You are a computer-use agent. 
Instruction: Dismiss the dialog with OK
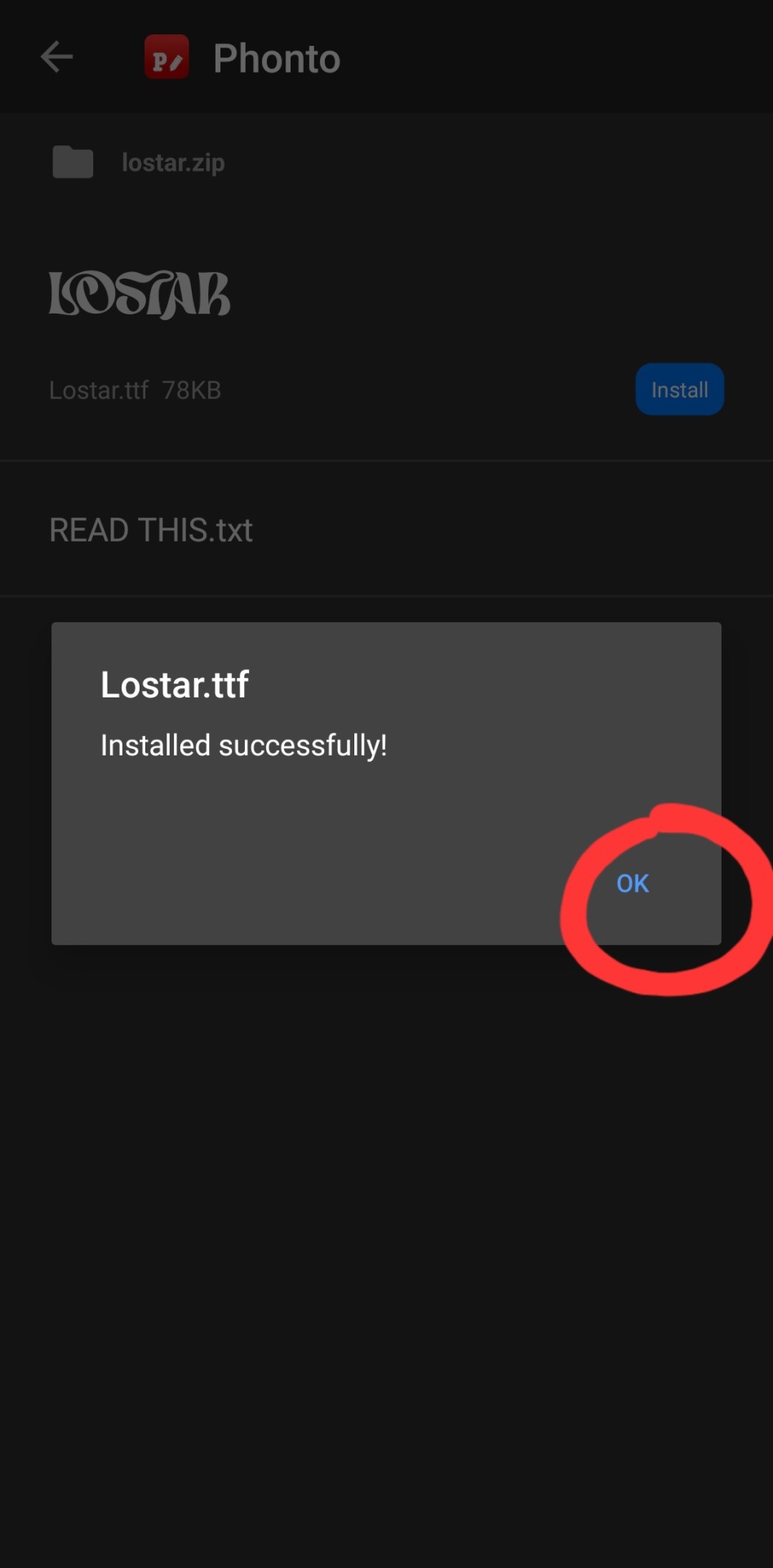pyautogui.click(x=633, y=883)
